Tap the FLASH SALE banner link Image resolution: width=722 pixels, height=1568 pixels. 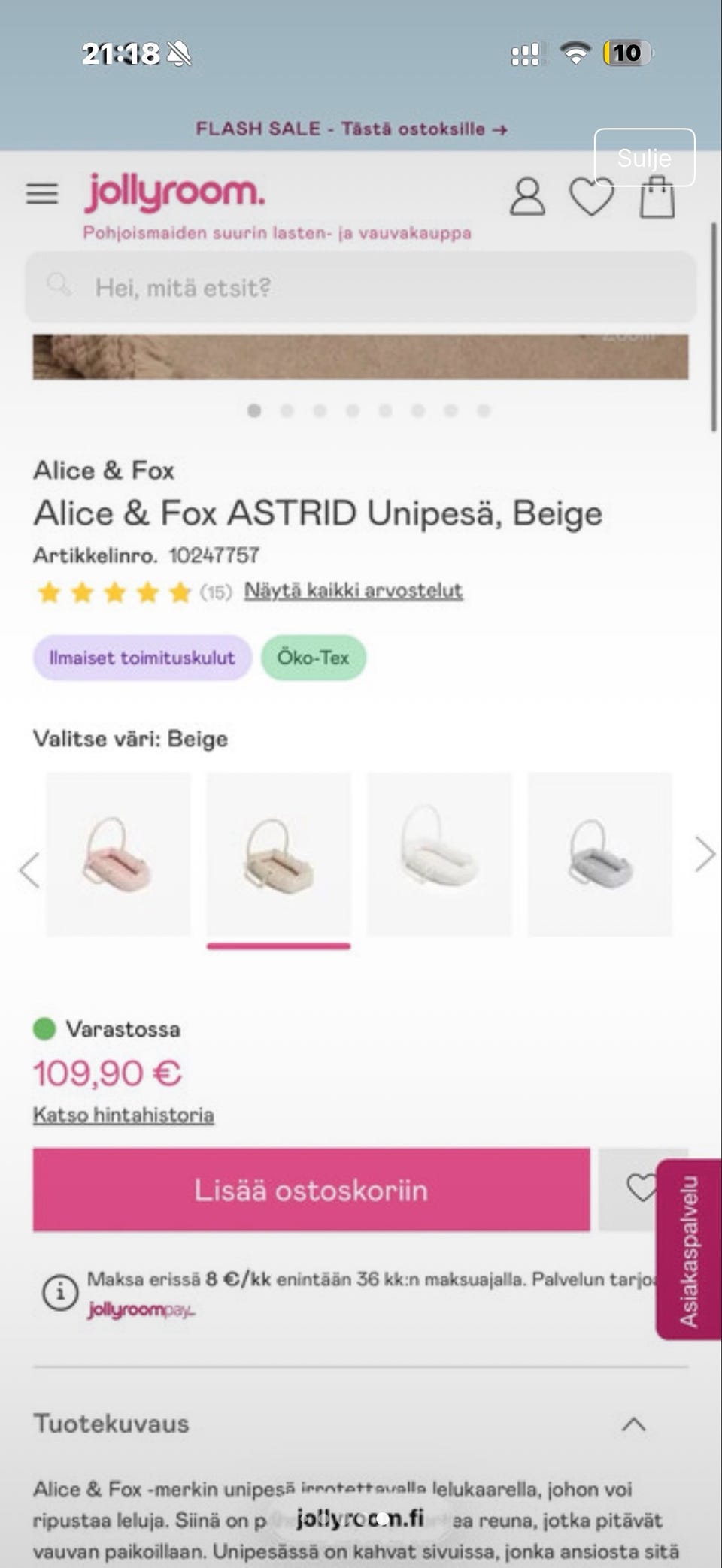coord(352,129)
